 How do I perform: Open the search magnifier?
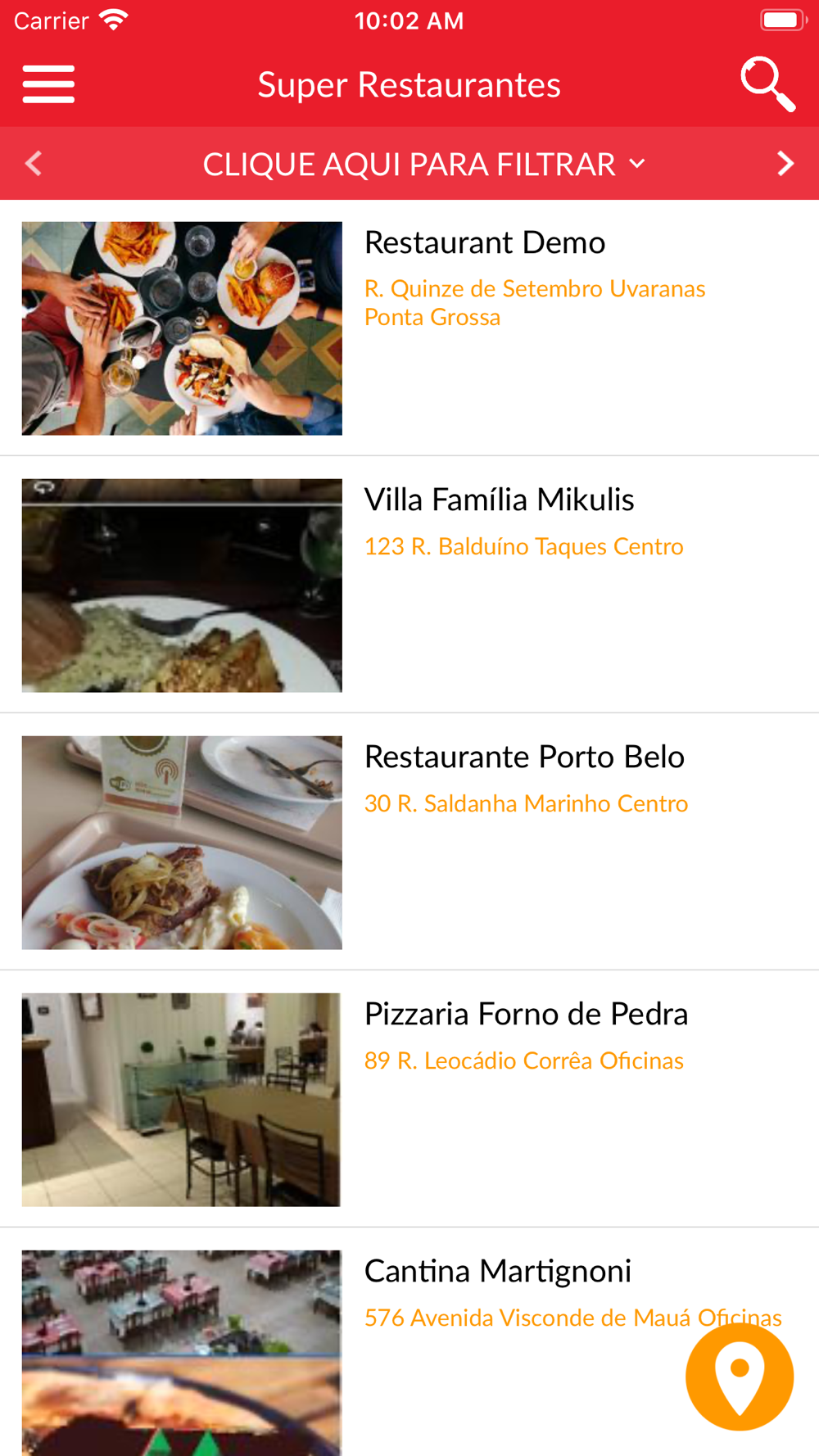(767, 84)
